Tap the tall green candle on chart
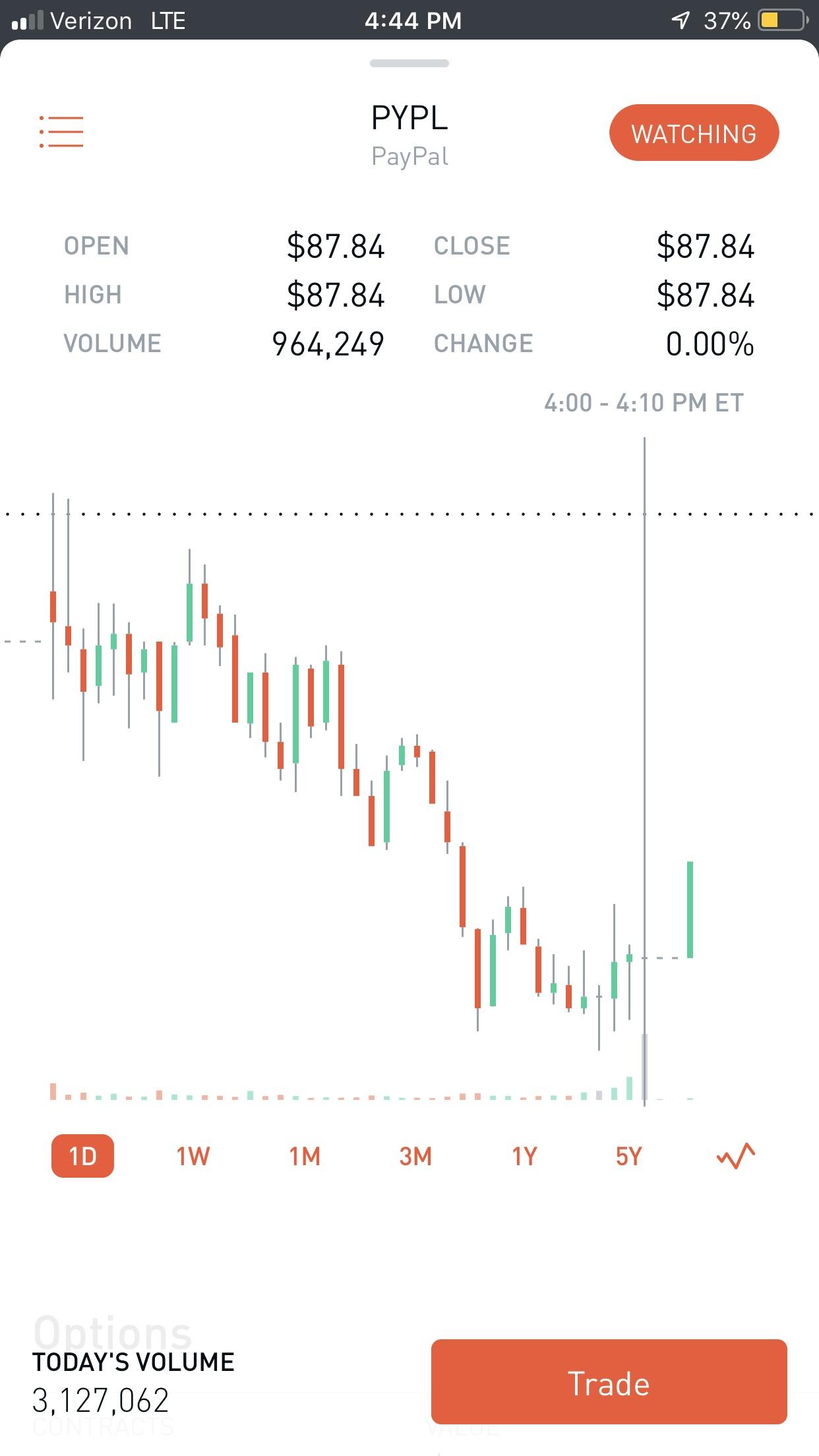Viewport: 819px width, 1456px height. pyautogui.click(x=690, y=910)
